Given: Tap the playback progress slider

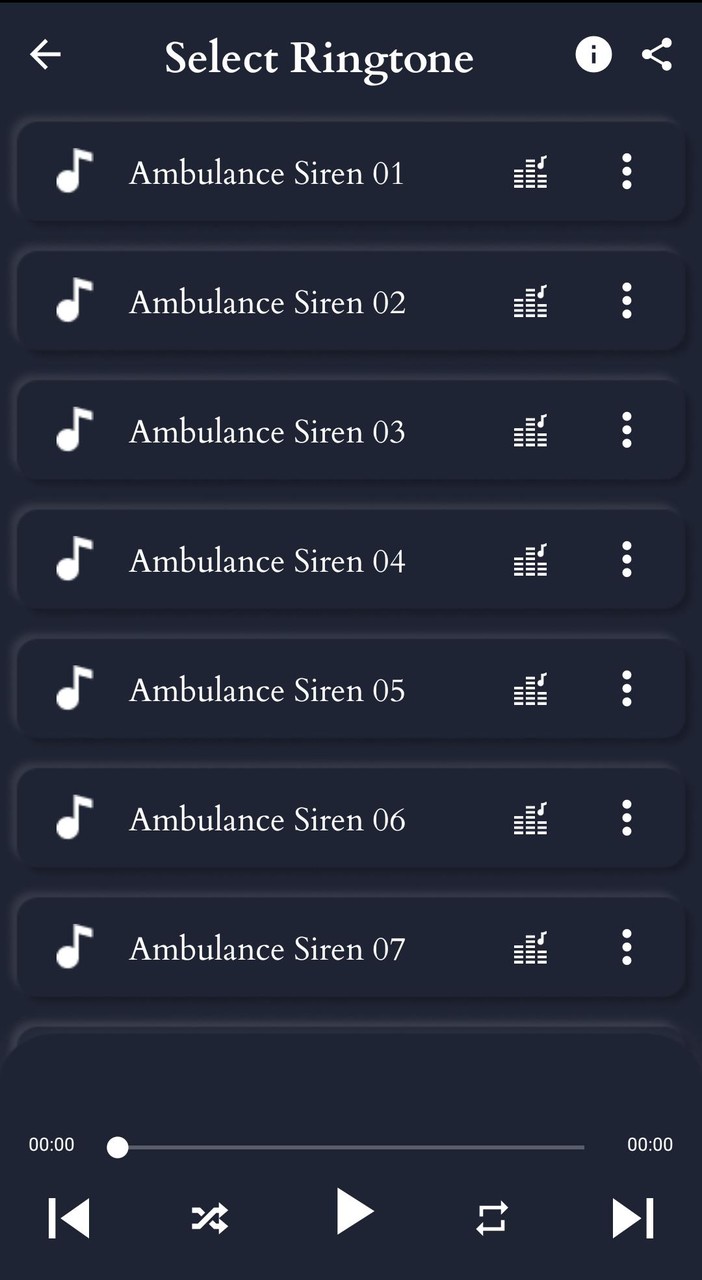Looking at the screenshot, I should 350,1147.
